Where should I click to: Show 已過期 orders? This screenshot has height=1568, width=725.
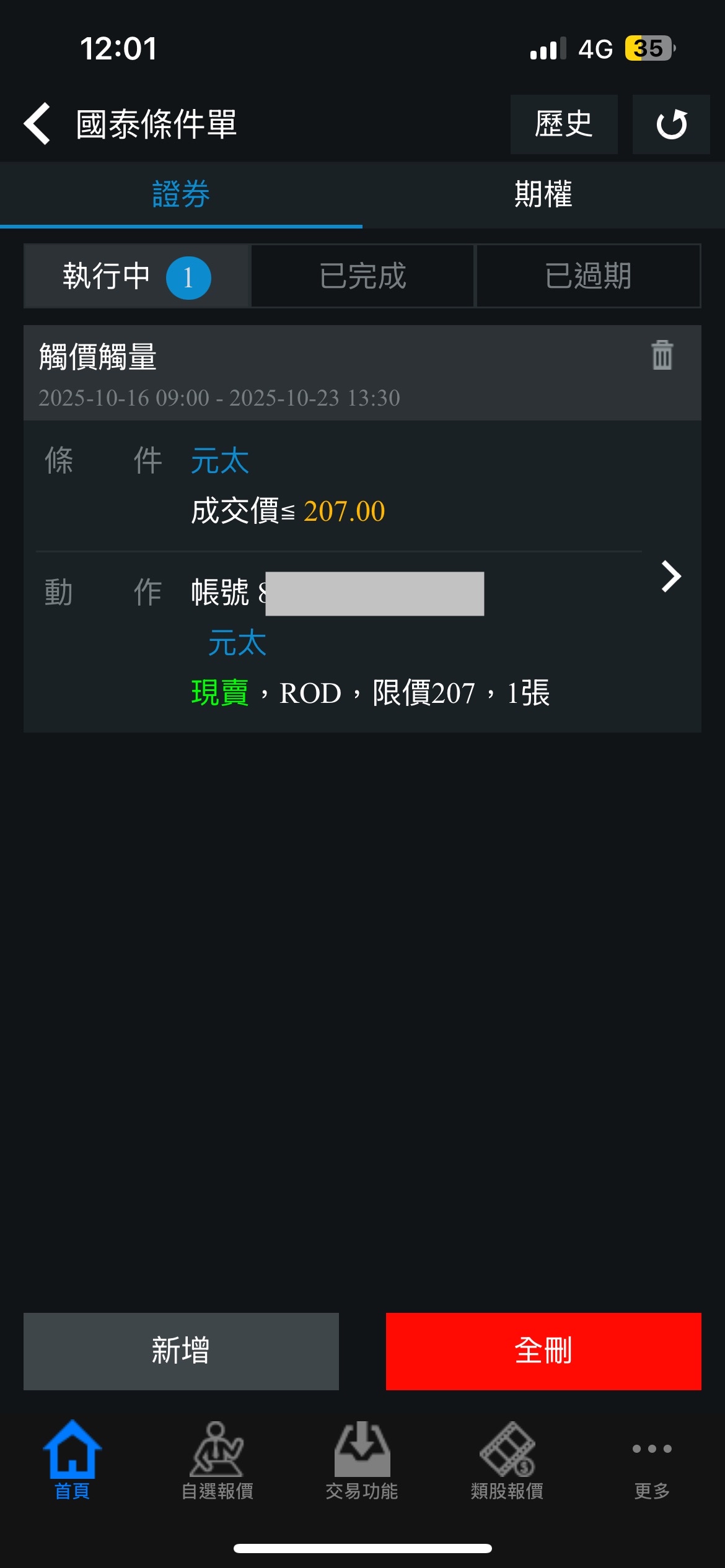(588, 276)
